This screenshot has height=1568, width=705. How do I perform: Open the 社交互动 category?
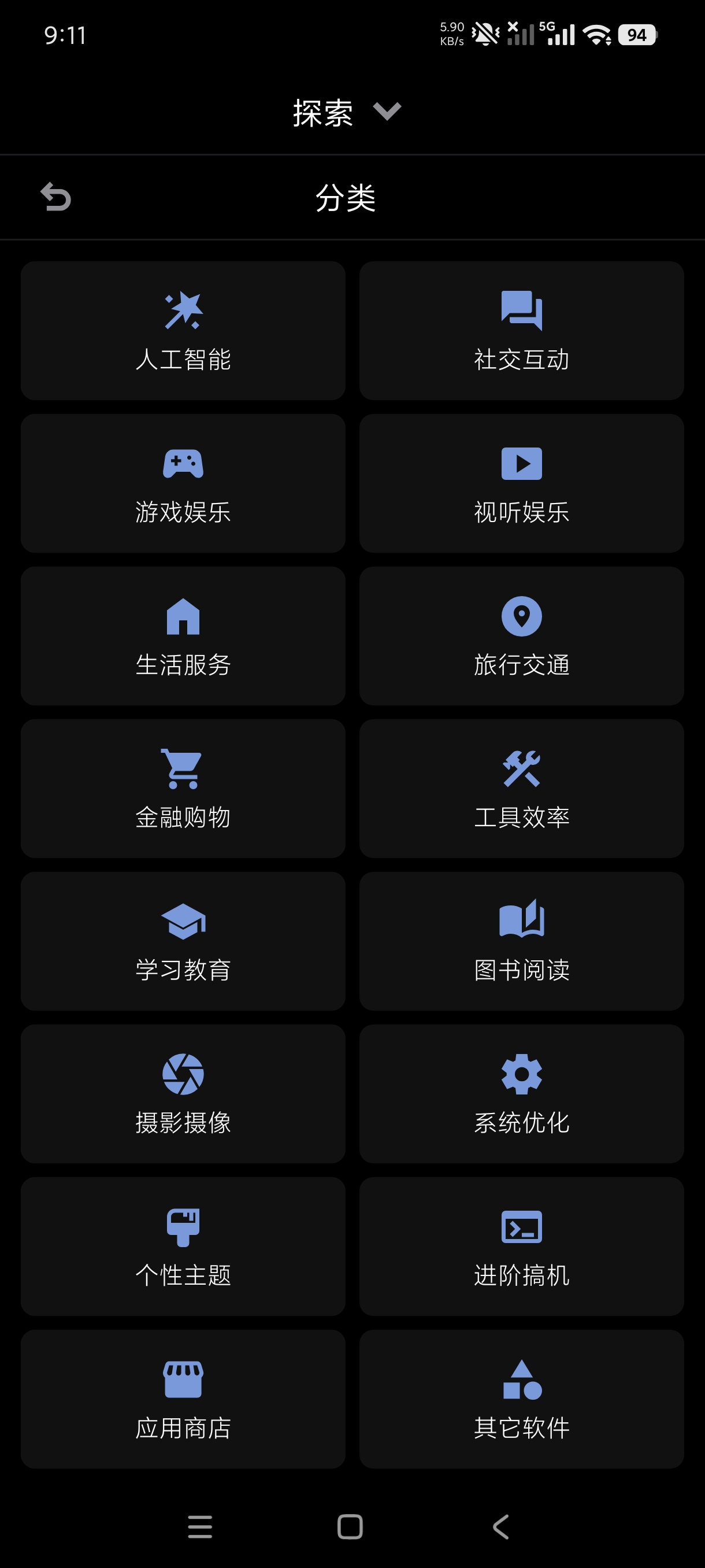coord(521,331)
